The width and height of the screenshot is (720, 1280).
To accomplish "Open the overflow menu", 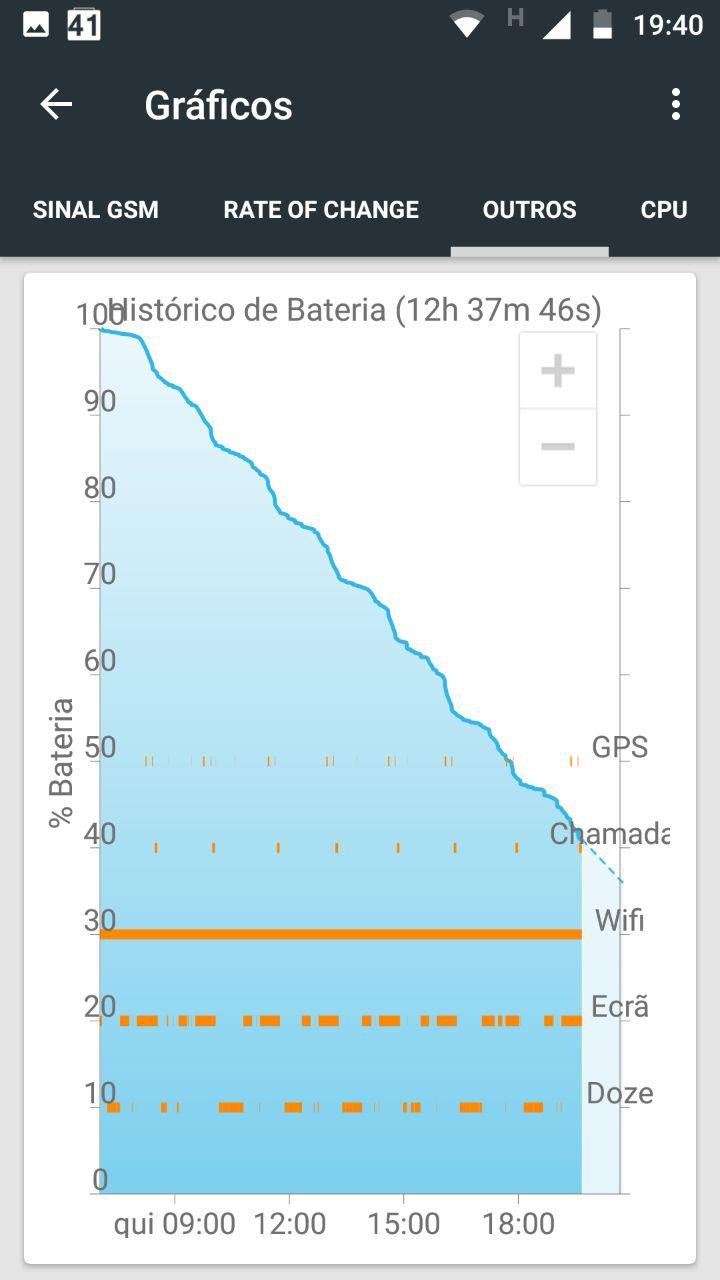I will (x=676, y=104).
